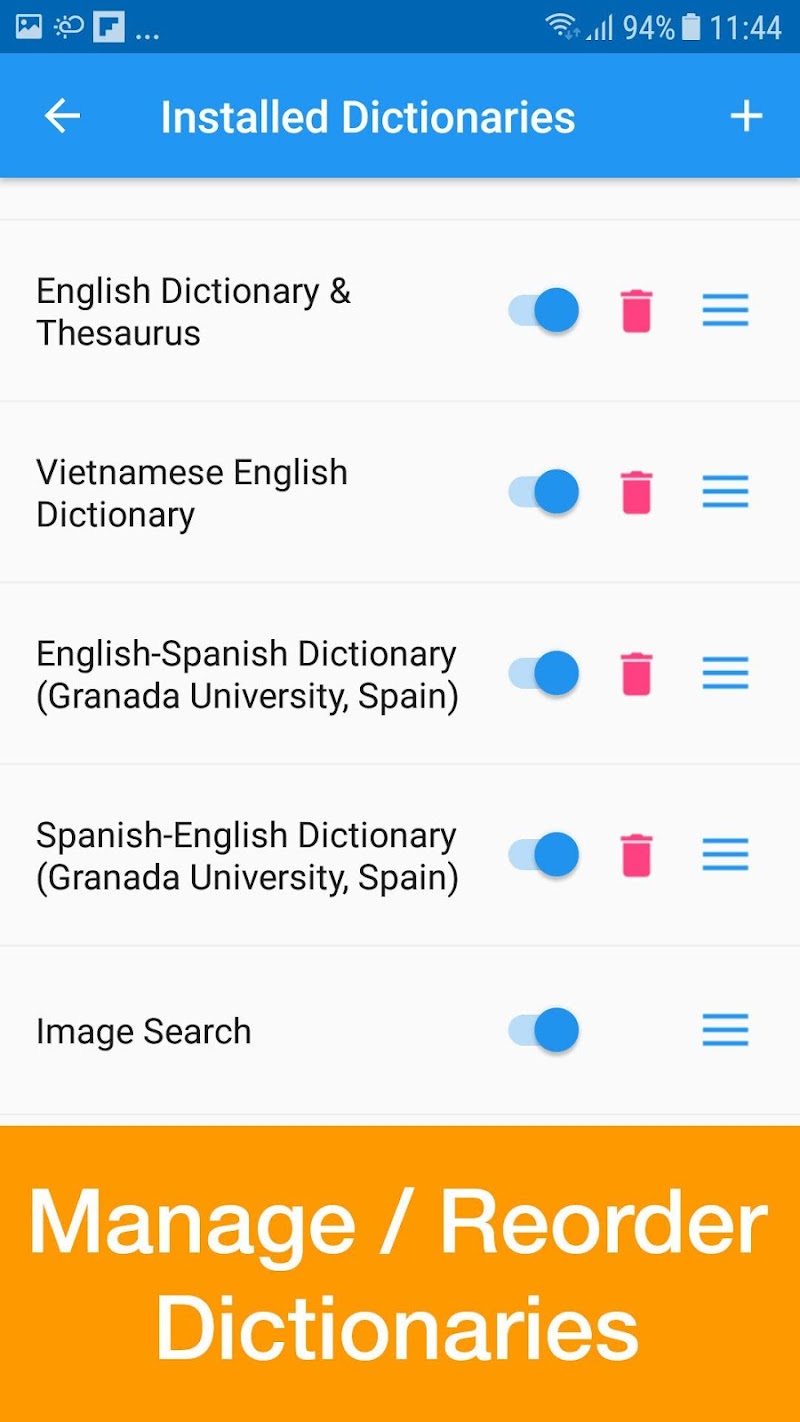800x1422 pixels.
Task: Tap reorder handle for Spanish-English Dictionary
Action: pos(725,854)
